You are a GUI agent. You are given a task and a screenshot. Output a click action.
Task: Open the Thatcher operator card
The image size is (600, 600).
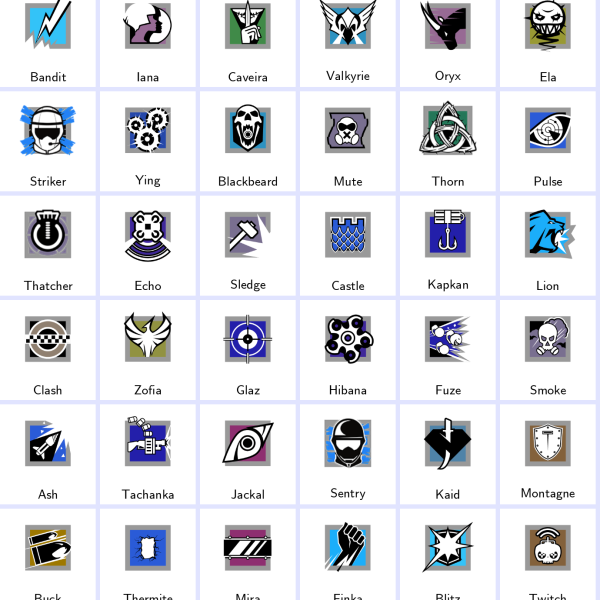[x=48, y=245]
